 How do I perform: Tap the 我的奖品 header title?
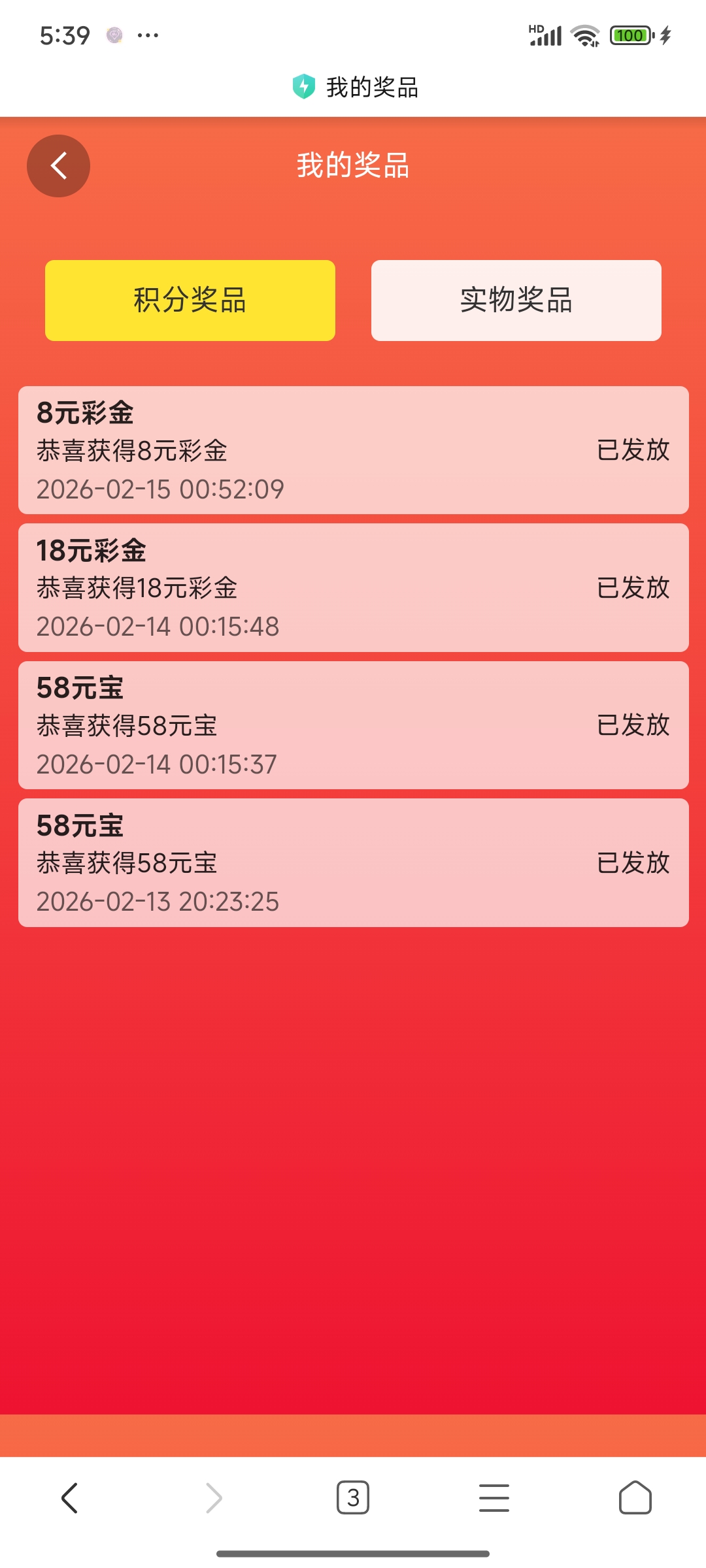tap(353, 165)
